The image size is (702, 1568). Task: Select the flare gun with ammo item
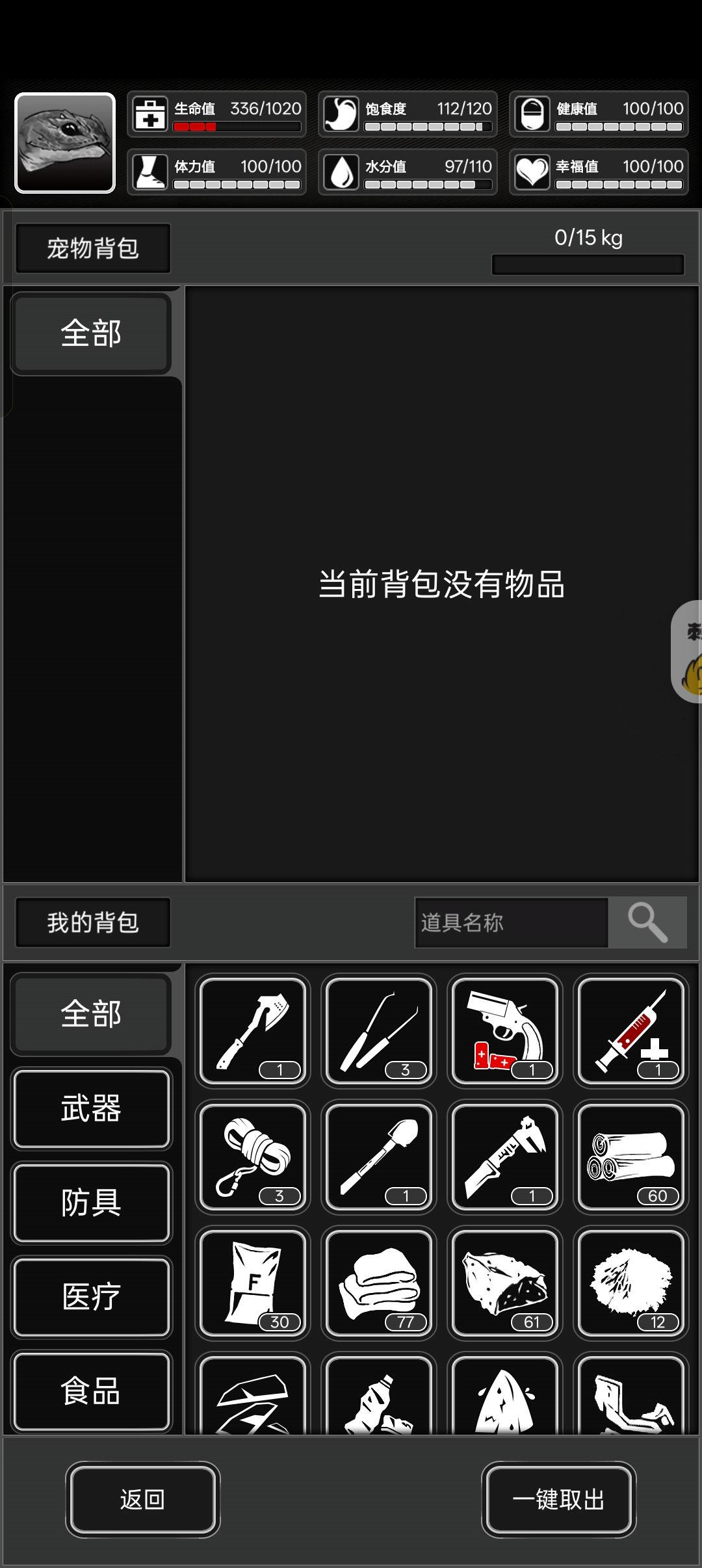point(505,1032)
